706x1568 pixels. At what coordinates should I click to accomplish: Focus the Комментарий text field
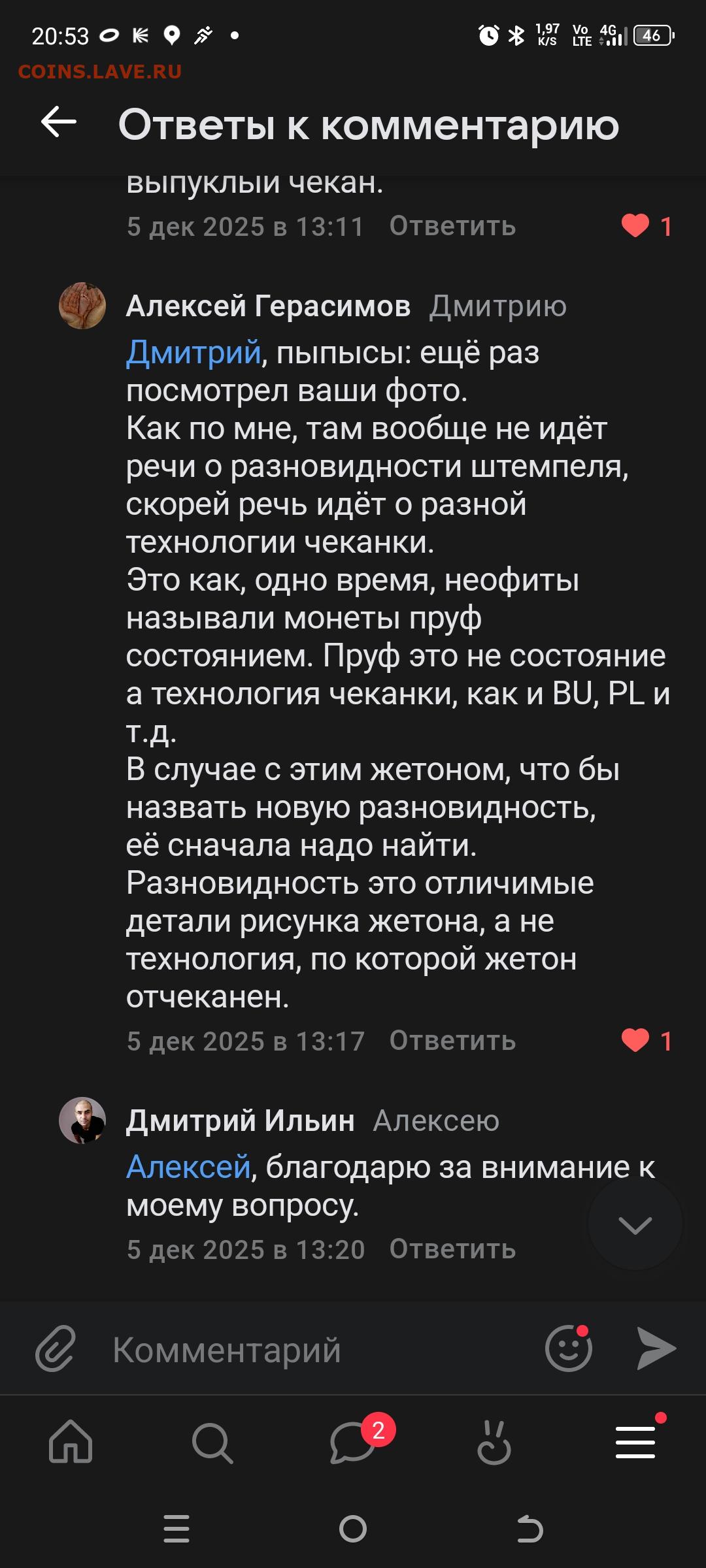click(314, 1349)
